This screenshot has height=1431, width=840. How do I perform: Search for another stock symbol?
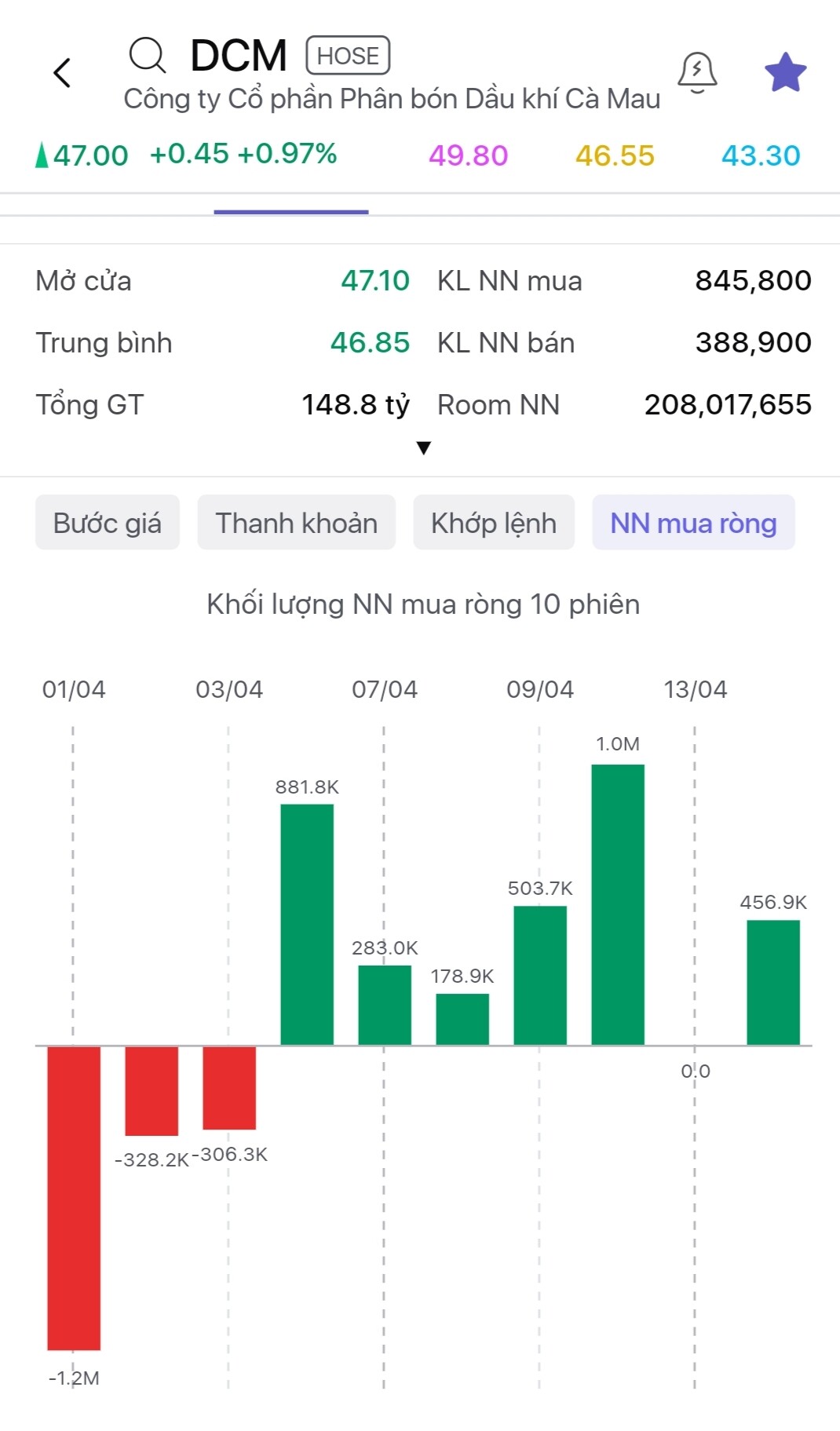(x=147, y=56)
